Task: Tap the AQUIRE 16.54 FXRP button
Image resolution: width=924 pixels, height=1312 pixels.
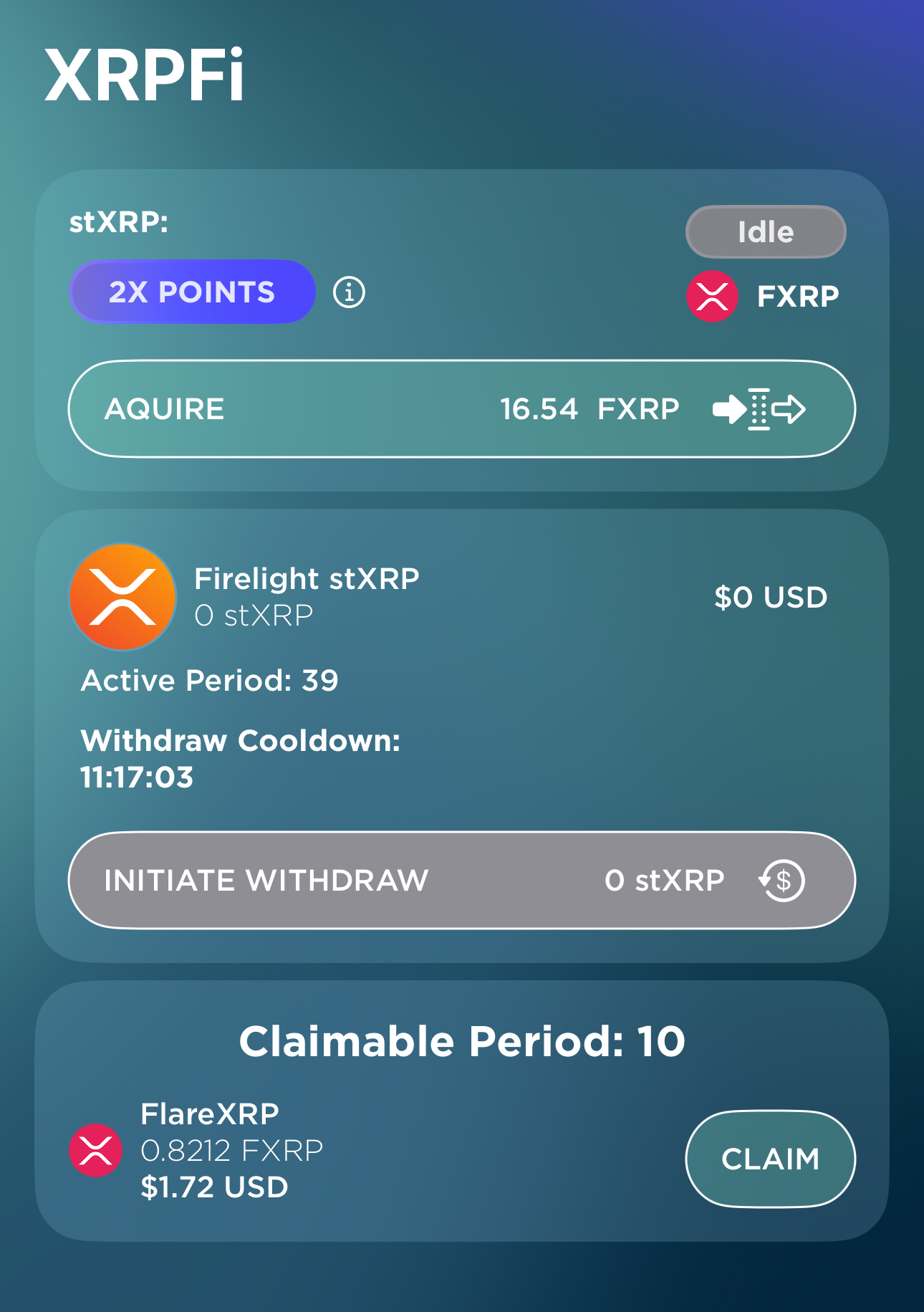Action: pyautogui.click(x=461, y=408)
